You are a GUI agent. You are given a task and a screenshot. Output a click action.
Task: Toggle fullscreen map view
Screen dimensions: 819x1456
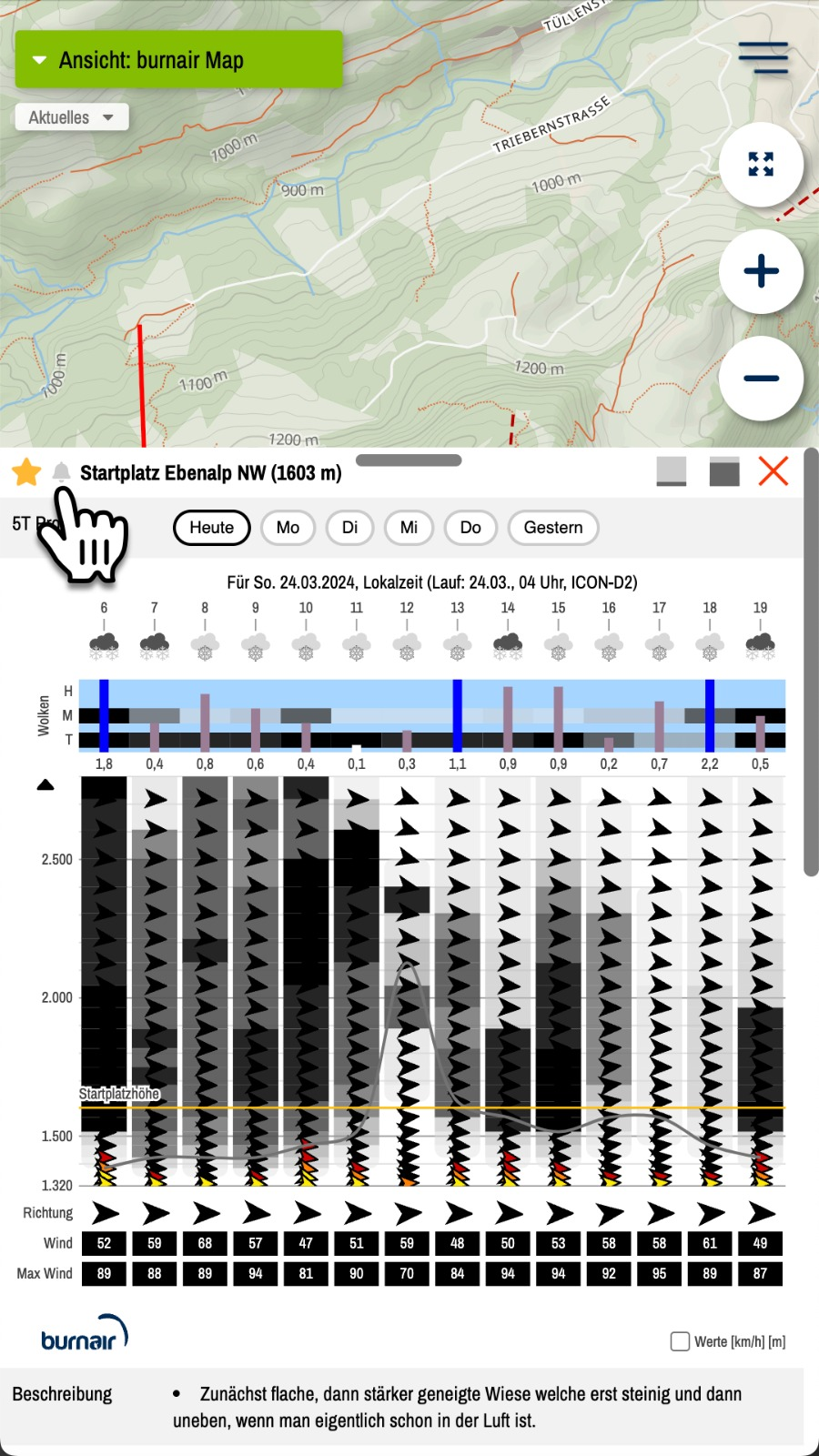(761, 165)
